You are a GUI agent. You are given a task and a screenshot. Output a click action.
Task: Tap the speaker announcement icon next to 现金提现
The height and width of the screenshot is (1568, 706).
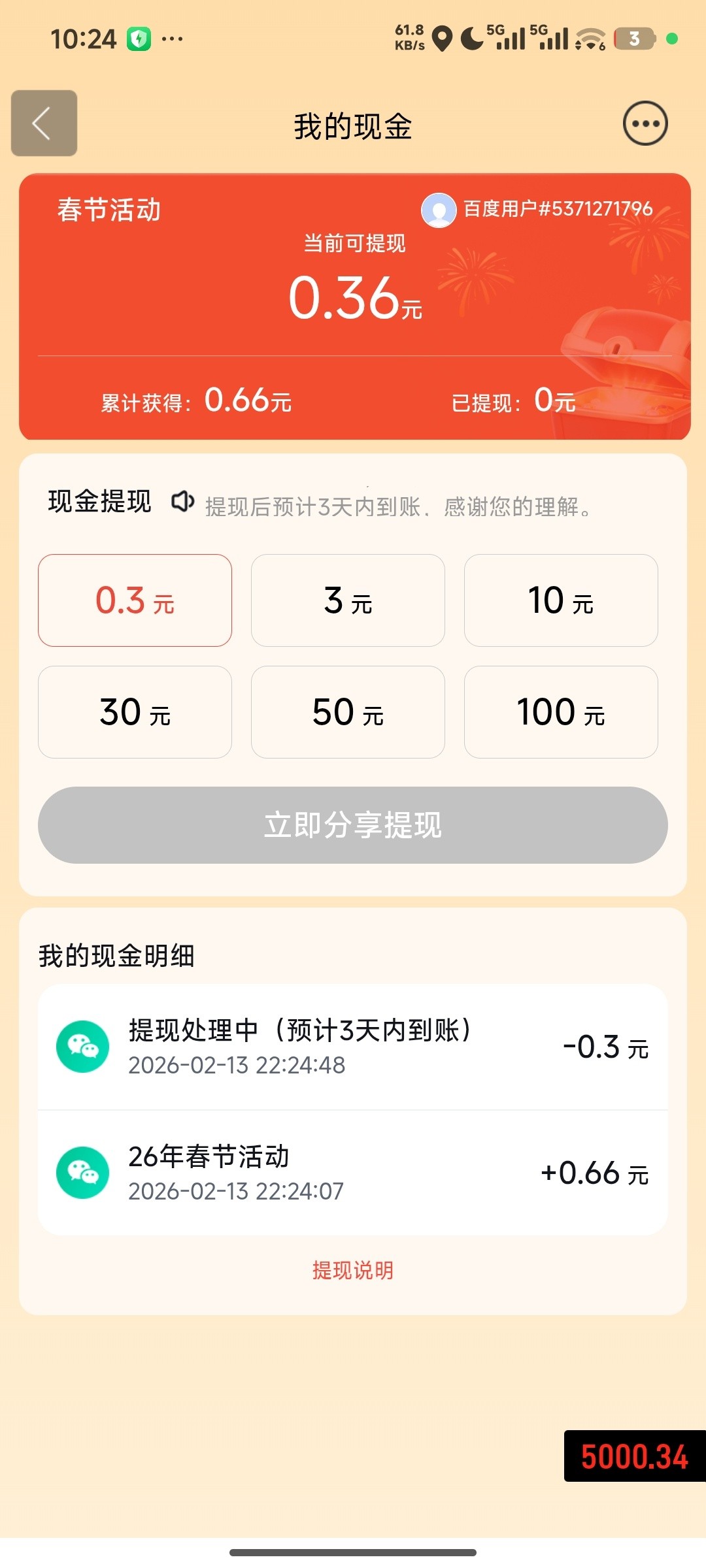182,502
